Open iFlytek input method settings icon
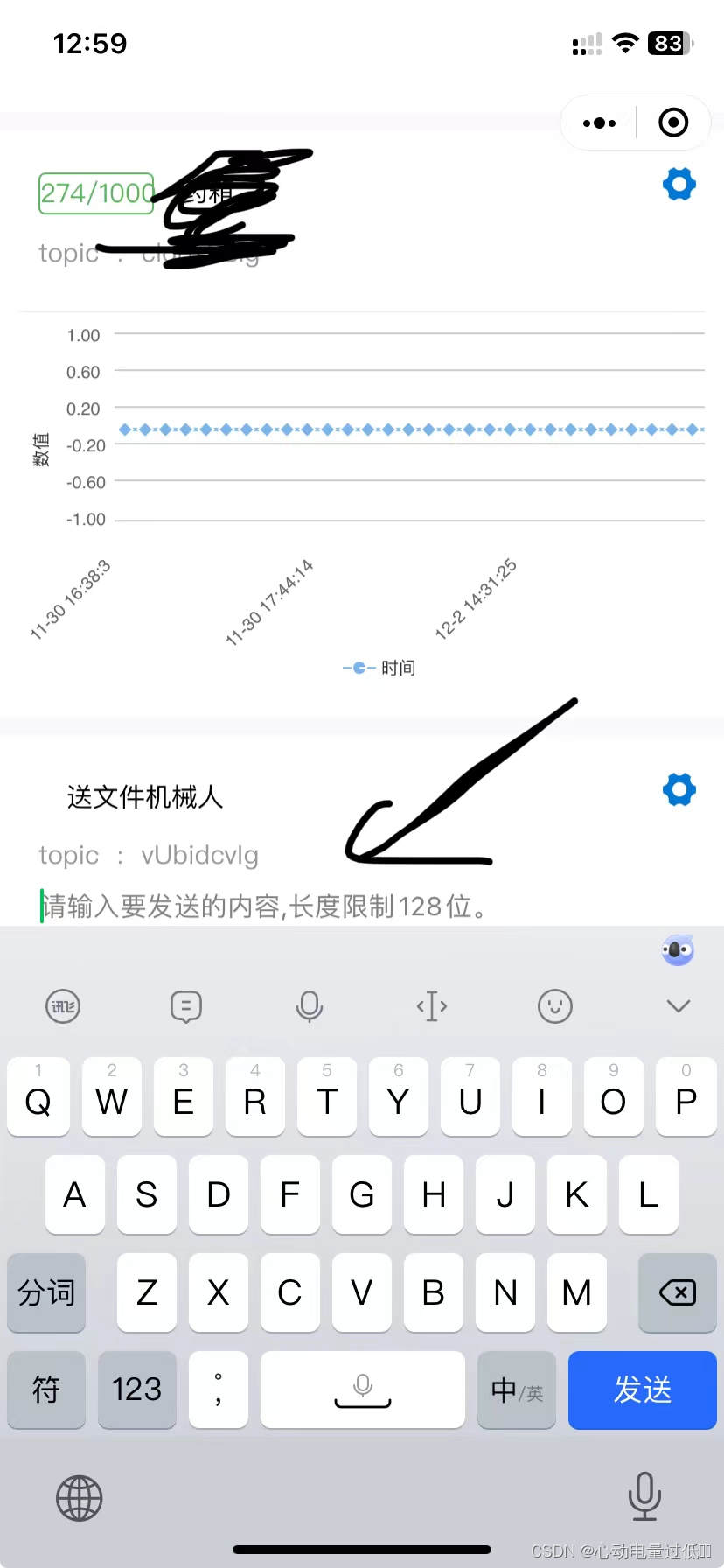 coord(63,1006)
